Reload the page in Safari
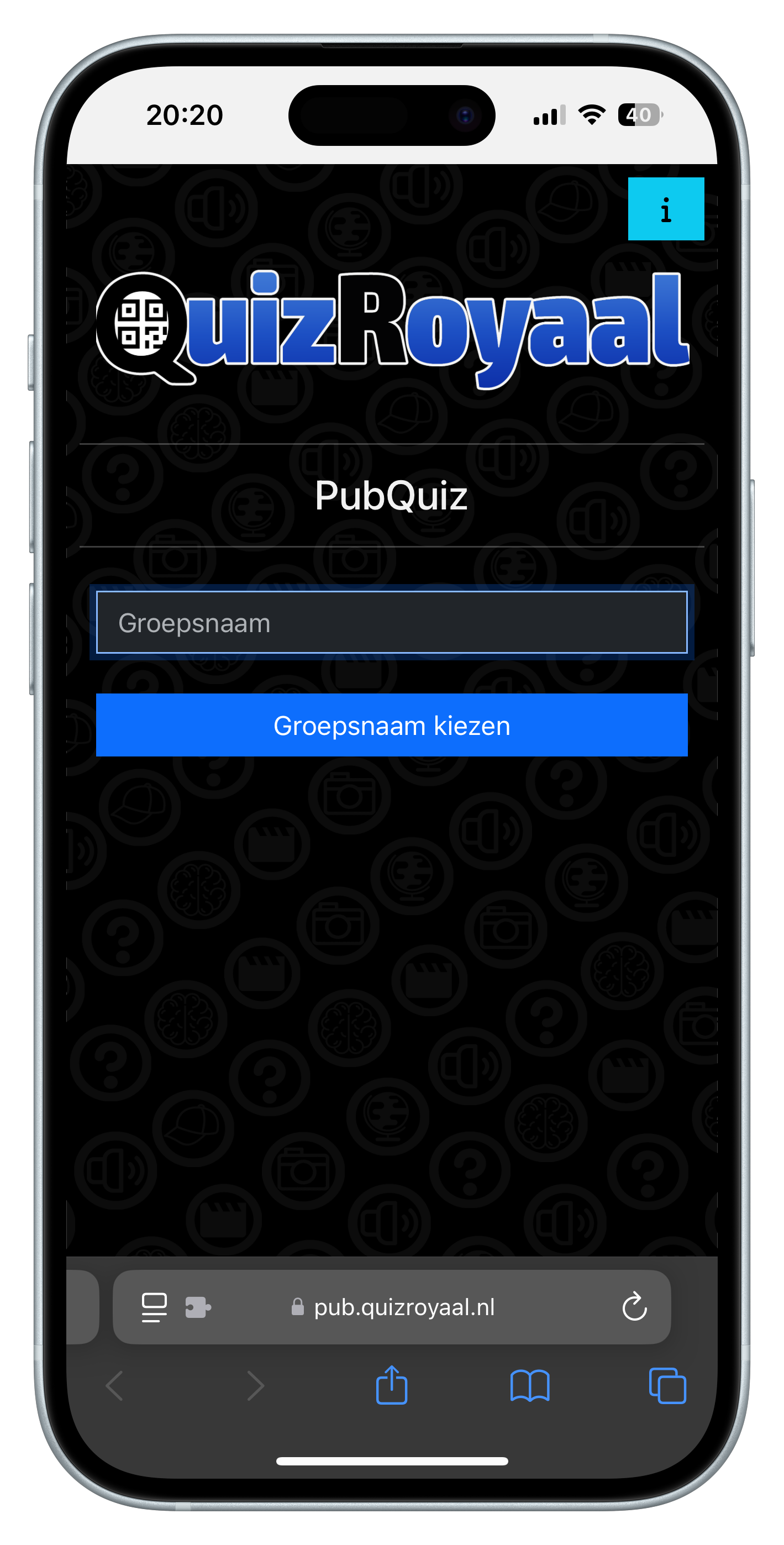 [634, 1307]
